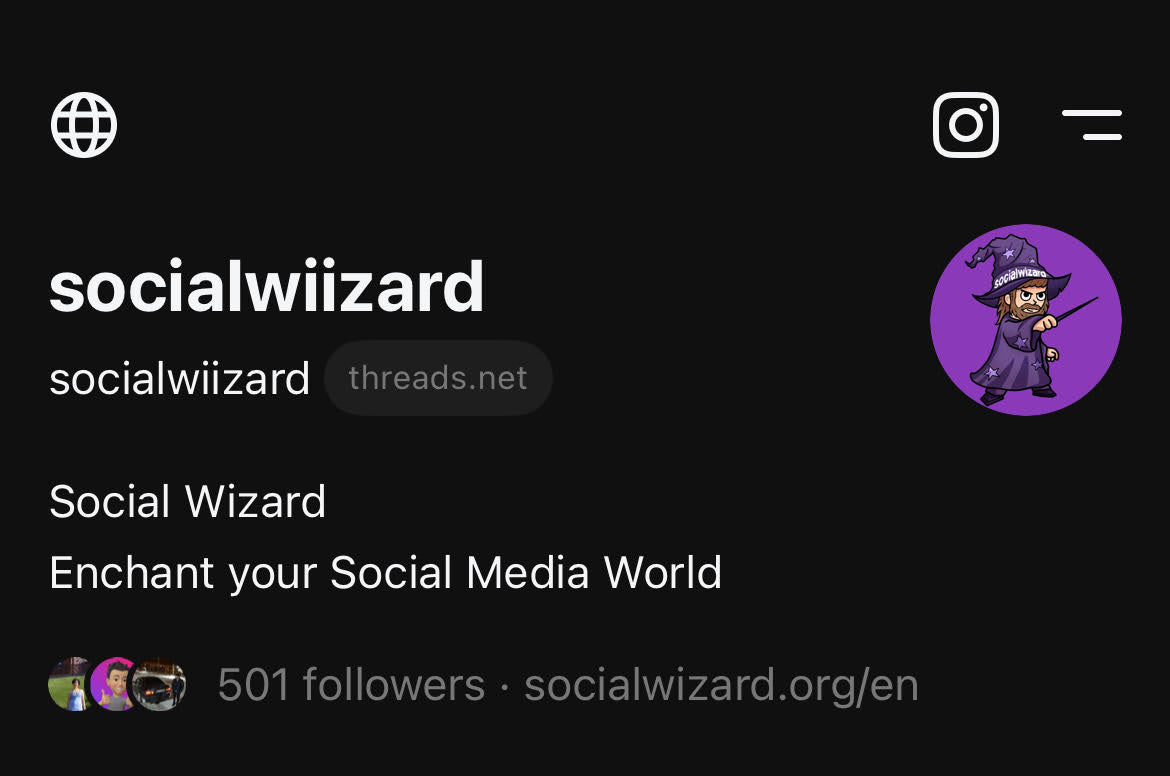The height and width of the screenshot is (776, 1170).
Task: Visit the socialwizard.org/en link
Action: pyautogui.click(x=721, y=686)
